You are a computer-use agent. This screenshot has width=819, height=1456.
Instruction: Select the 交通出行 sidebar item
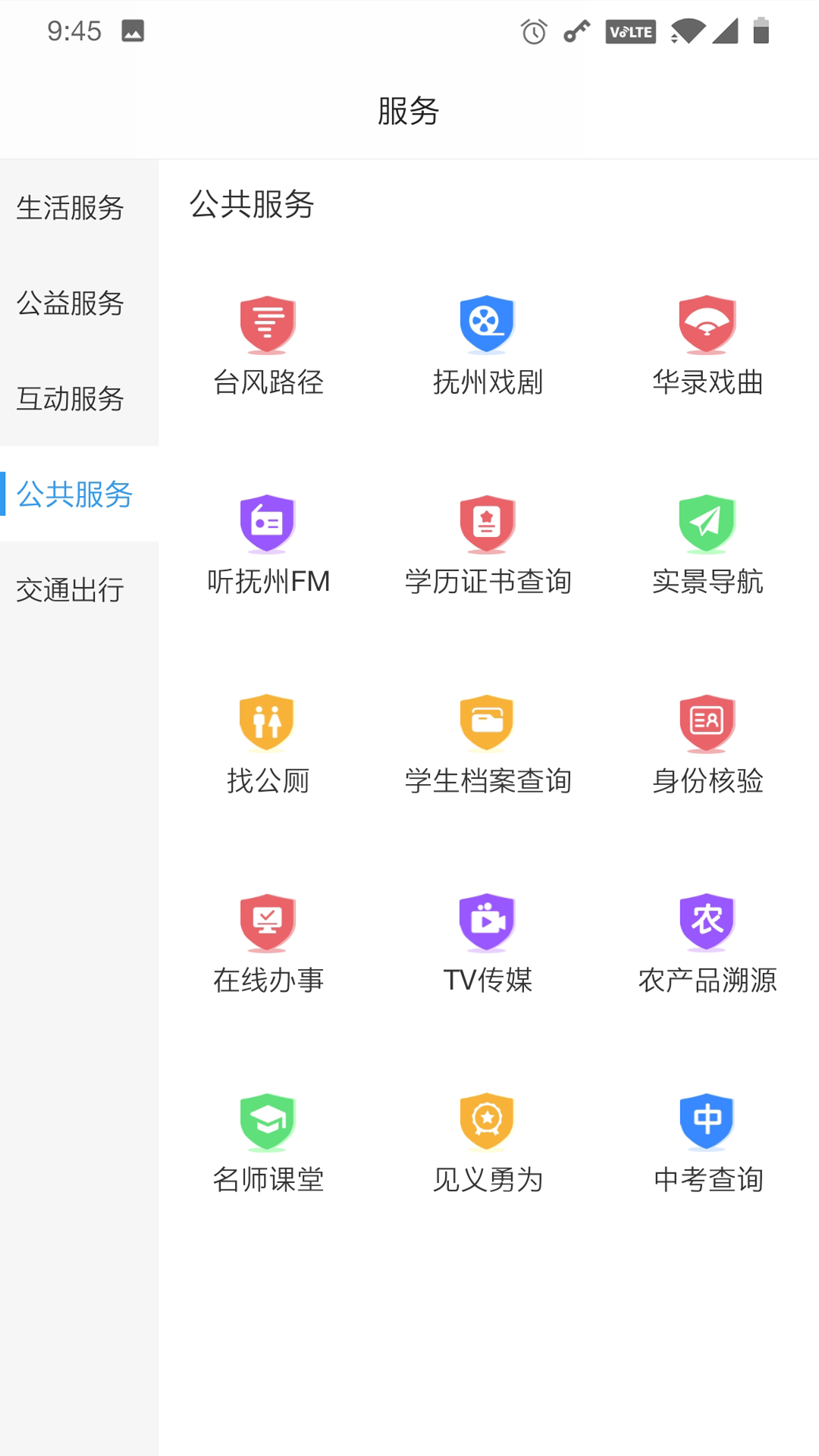tap(70, 591)
